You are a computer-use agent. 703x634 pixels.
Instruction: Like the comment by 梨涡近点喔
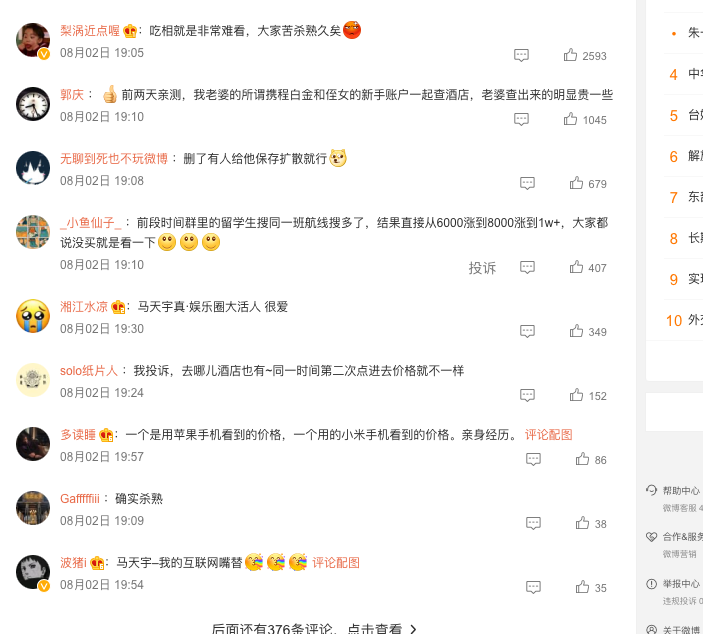coord(571,56)
